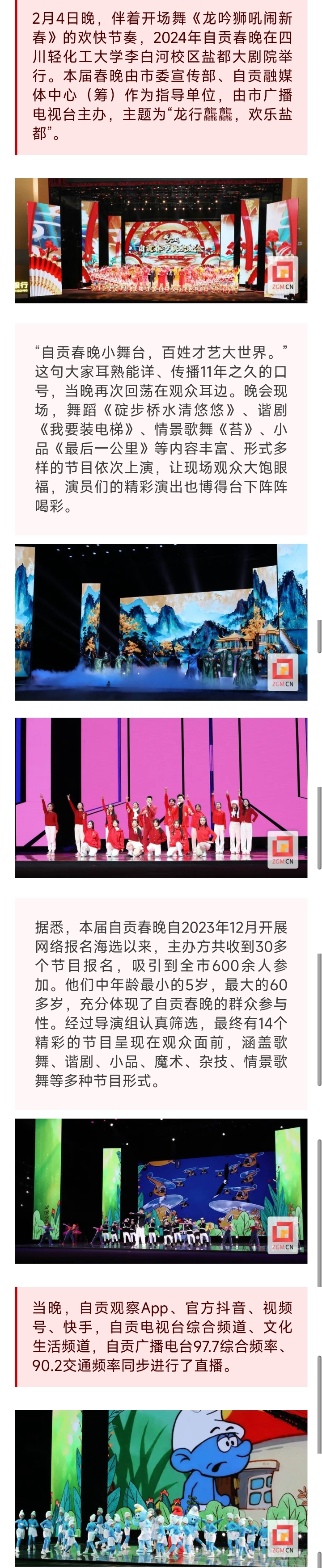This screenshot has height=1568, width=322.
Task: Enlarge the photo with the pink backdrop performers
Action: [x=161, y=797]
